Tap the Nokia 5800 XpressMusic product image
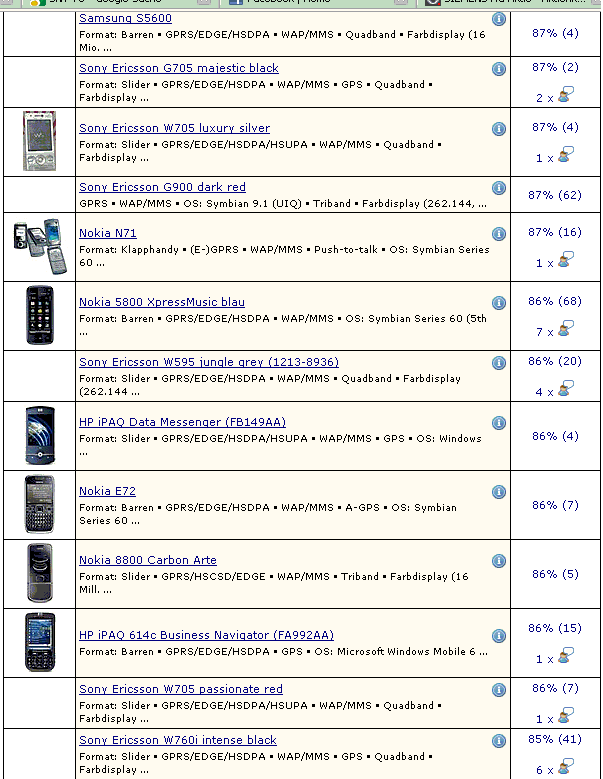Screen dimensions: 603x779 click(x=39, y=315)
